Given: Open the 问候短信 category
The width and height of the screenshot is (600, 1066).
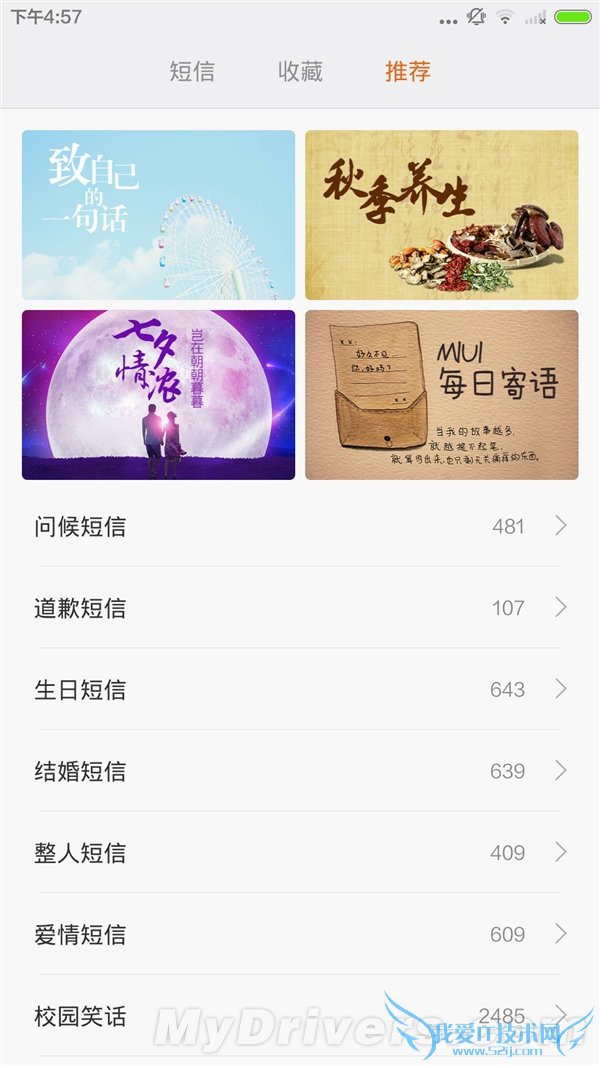Looking at the screenshot, I should 300,526.
